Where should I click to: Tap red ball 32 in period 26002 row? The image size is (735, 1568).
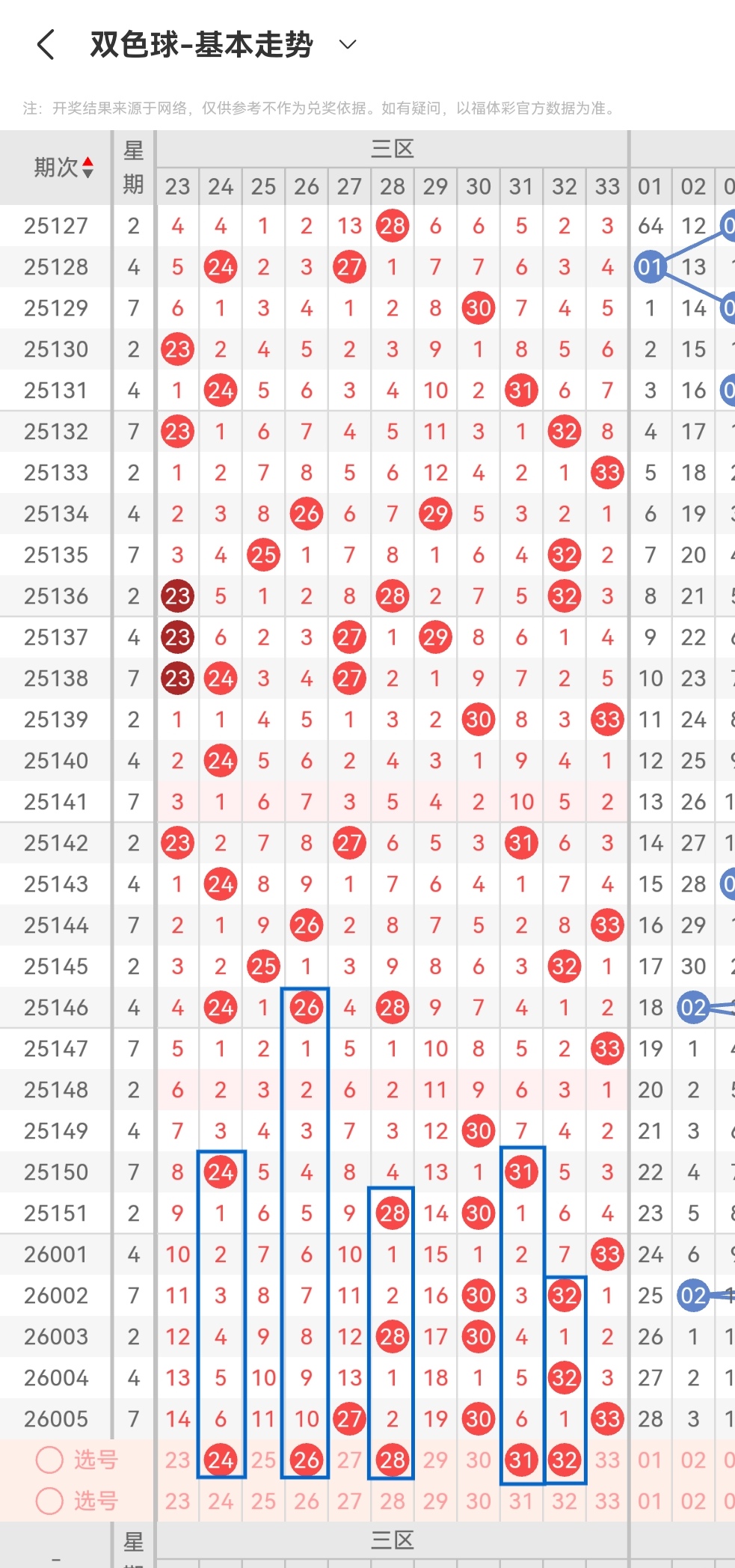[564, 1295]
